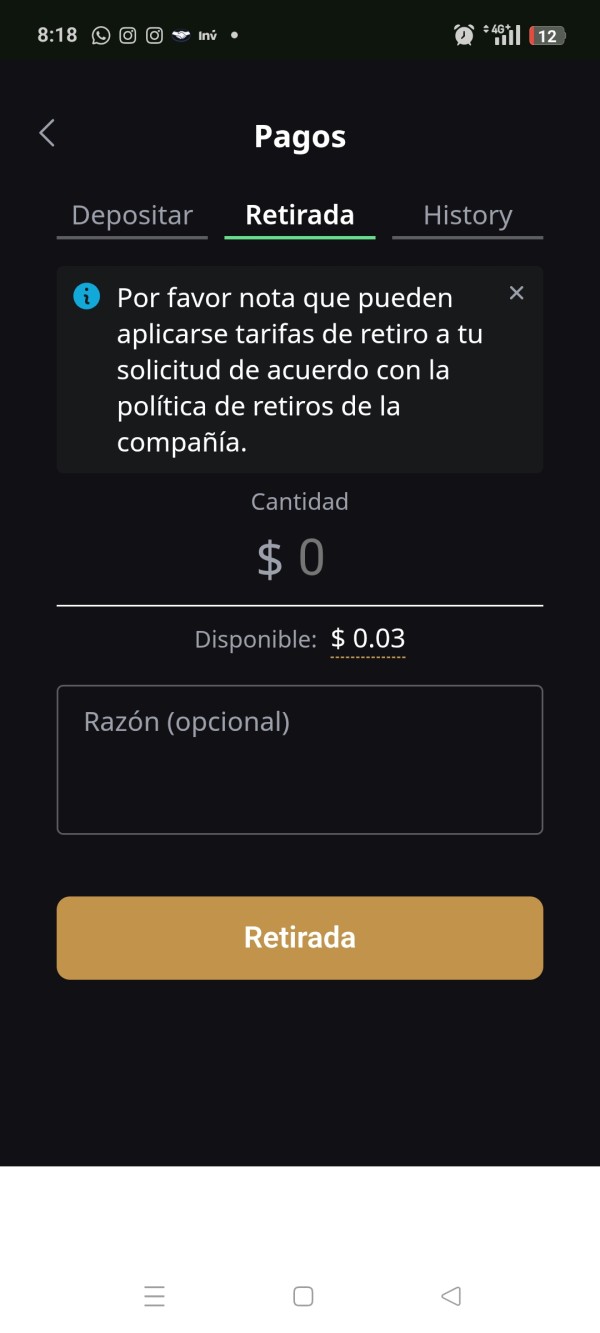This screenshot has height=1333, width=600.
Task: Tap the Cantidad amount field
Action: click(300, 558)
